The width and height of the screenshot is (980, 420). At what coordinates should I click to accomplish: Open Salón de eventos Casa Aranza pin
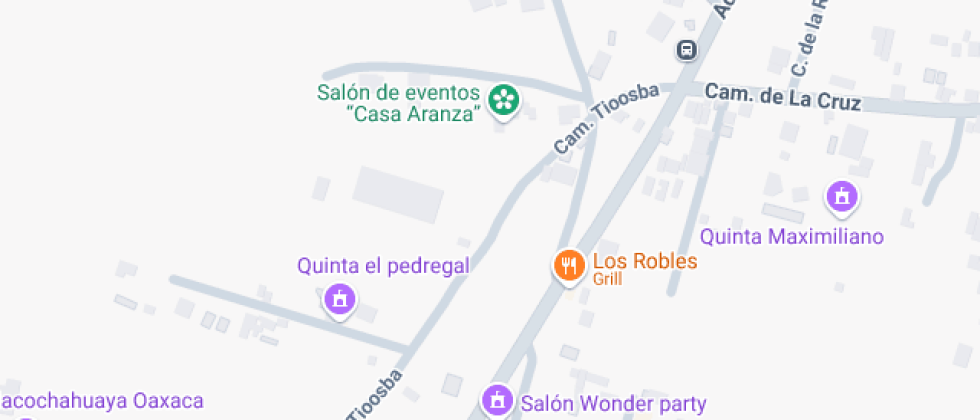[x=504, y=100]
